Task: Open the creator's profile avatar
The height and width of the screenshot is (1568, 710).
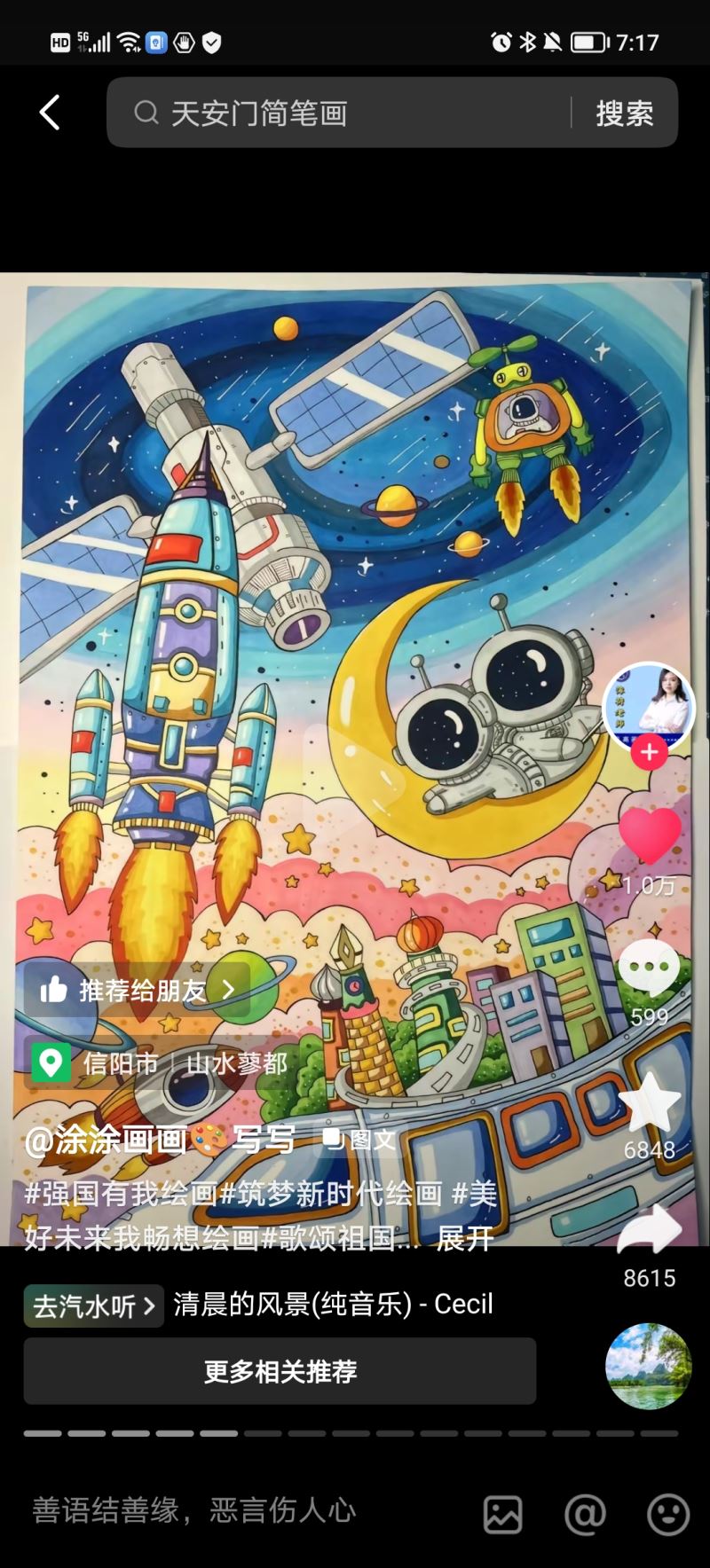Action: (648, 705)
